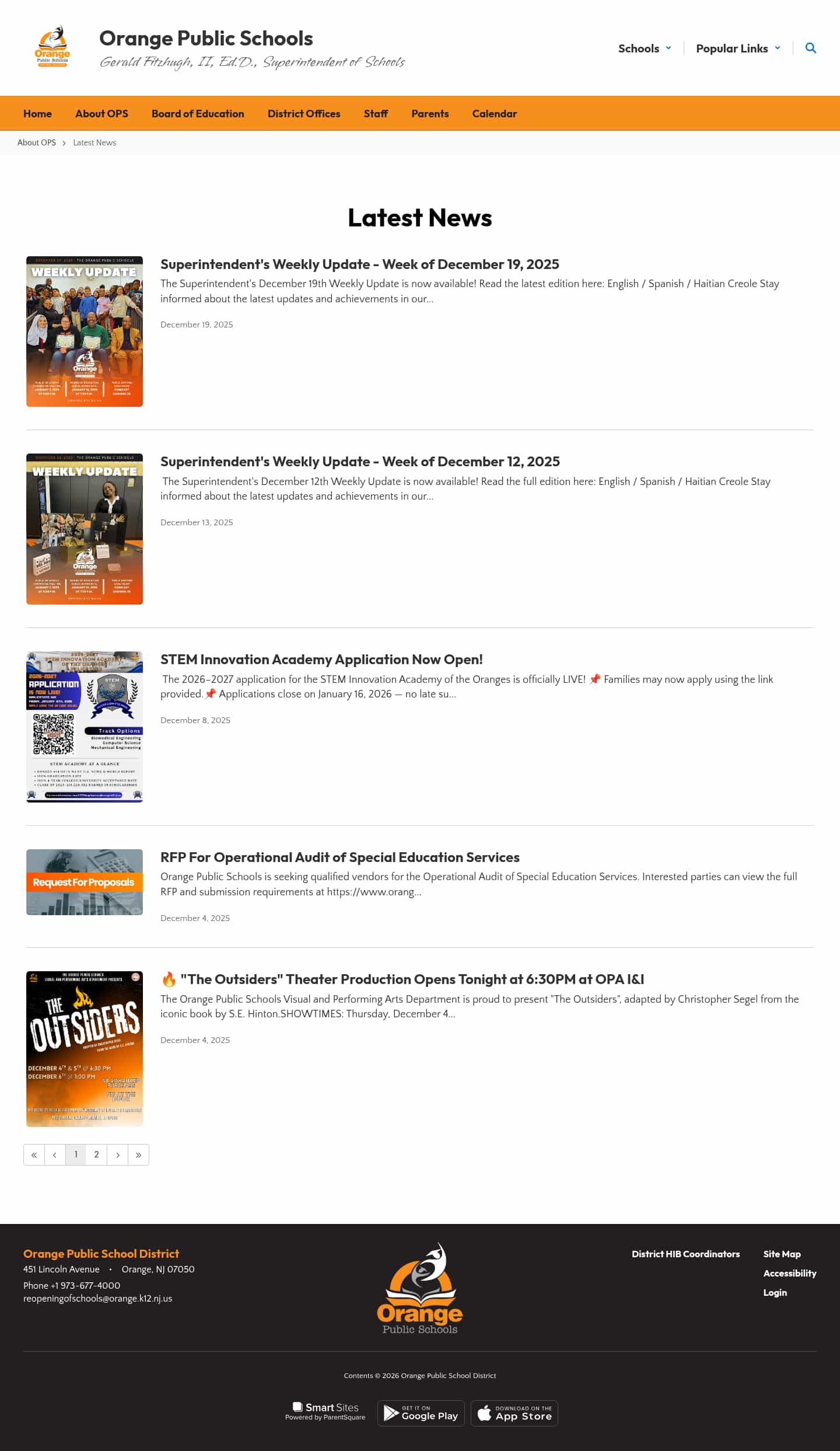Open the RFP Operational Audit article
The image size is (840, 1451).
[x=339, y=857]
